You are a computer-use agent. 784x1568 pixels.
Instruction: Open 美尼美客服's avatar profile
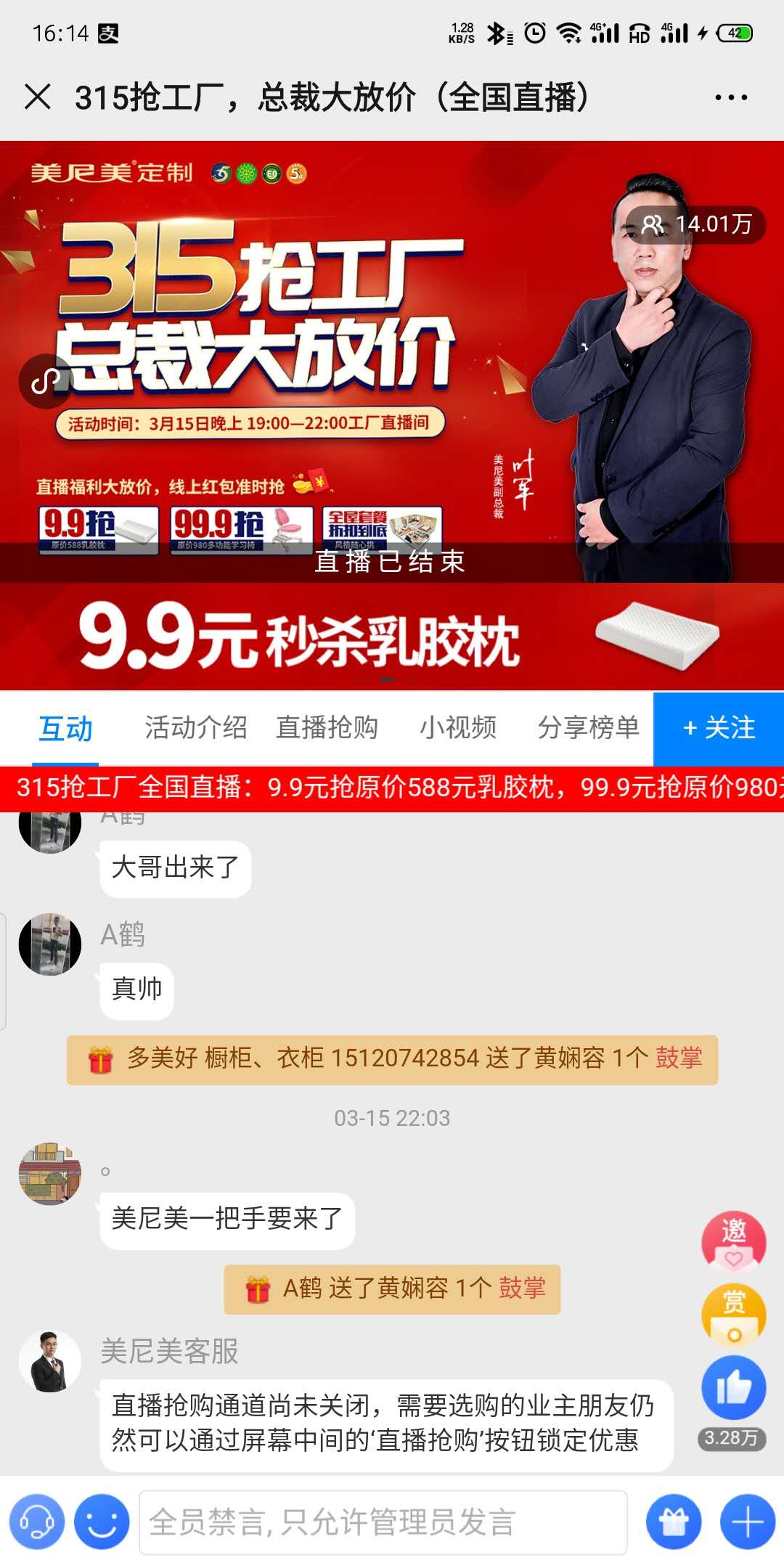(49, 1362)
